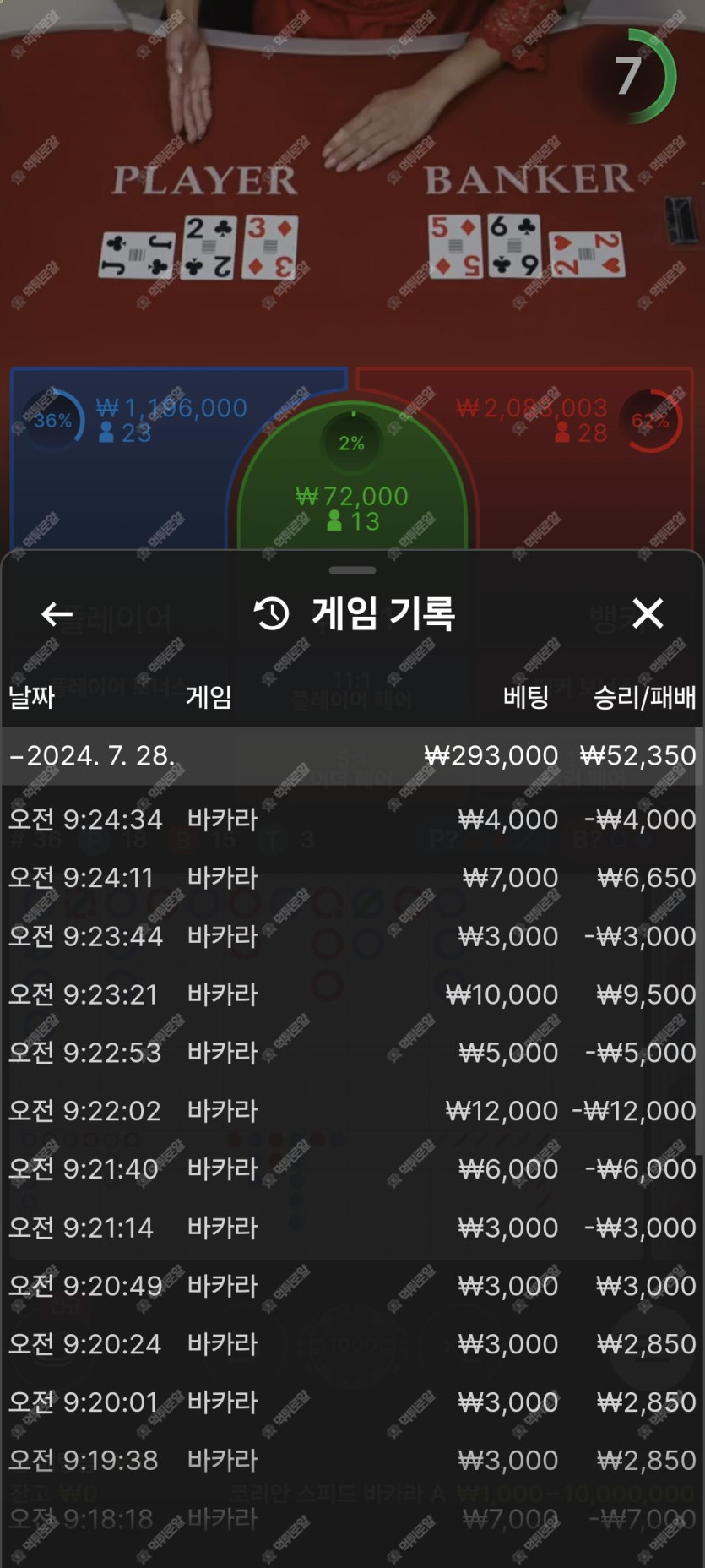Go back from the game history panel
Image resolution: width=705 pixels, height=1568 pixels.
tap(57, 614)
